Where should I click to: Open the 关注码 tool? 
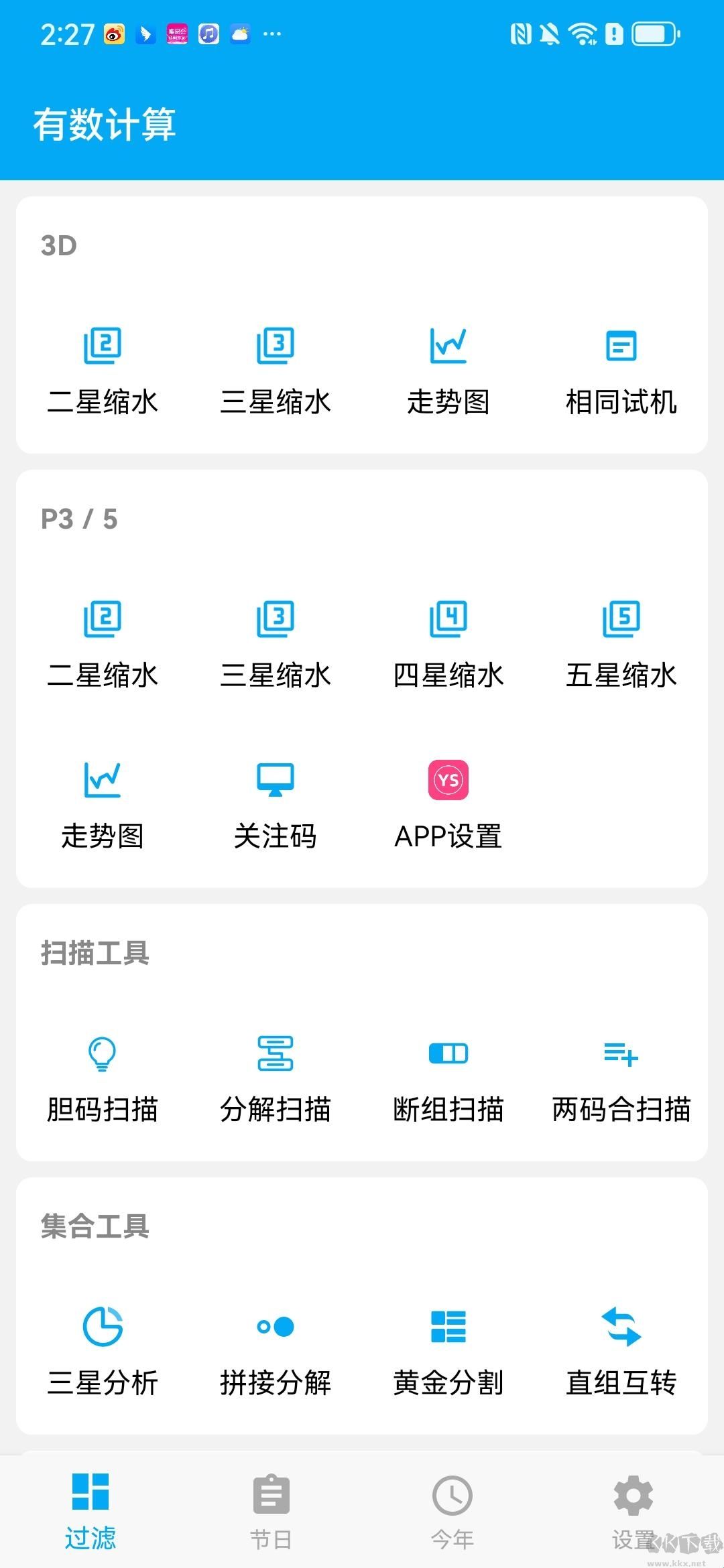(276, 805)
